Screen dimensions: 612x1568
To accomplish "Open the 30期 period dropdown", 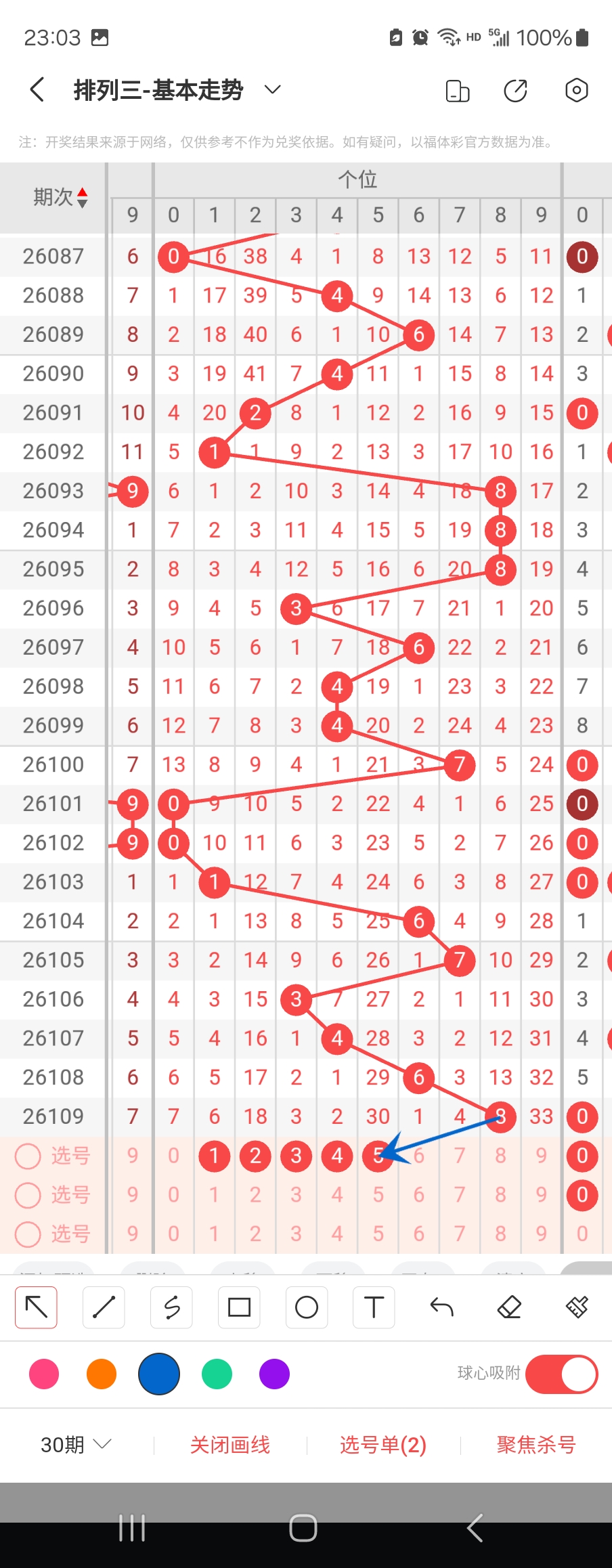I will [x=76, y=1445].
